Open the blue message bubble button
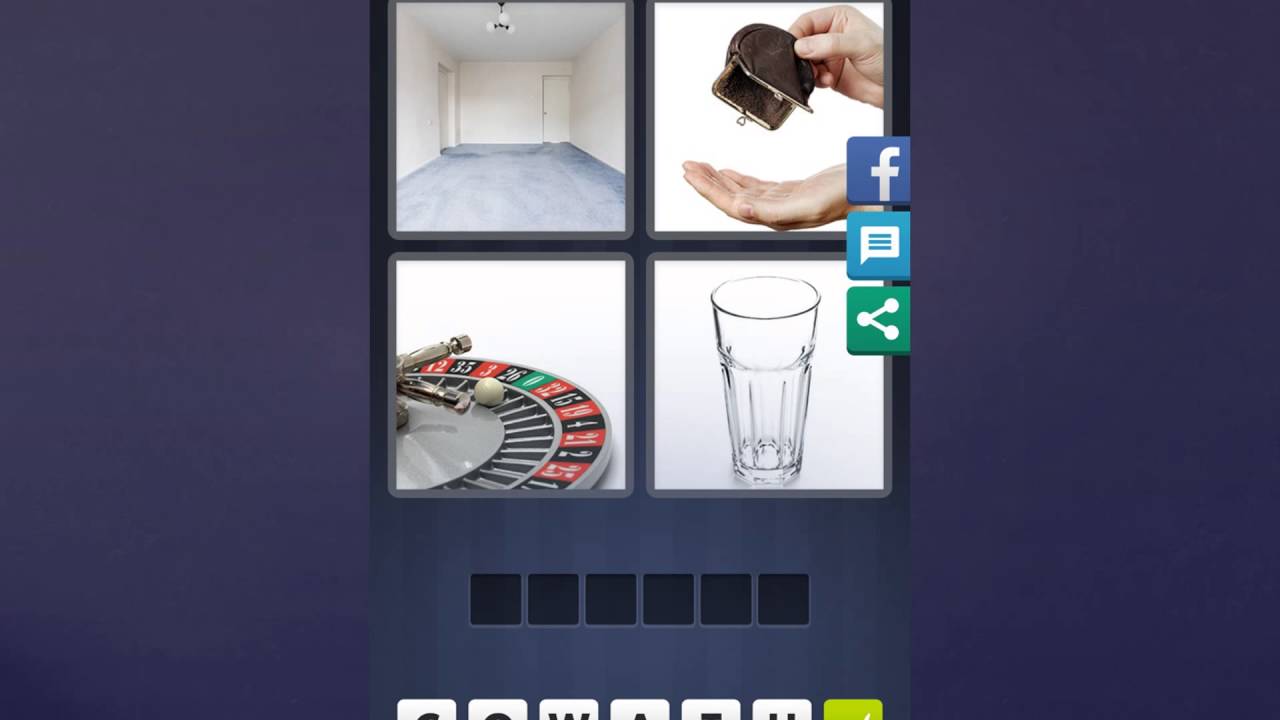Screen dimensions: 1280x720 pos(878,245)
